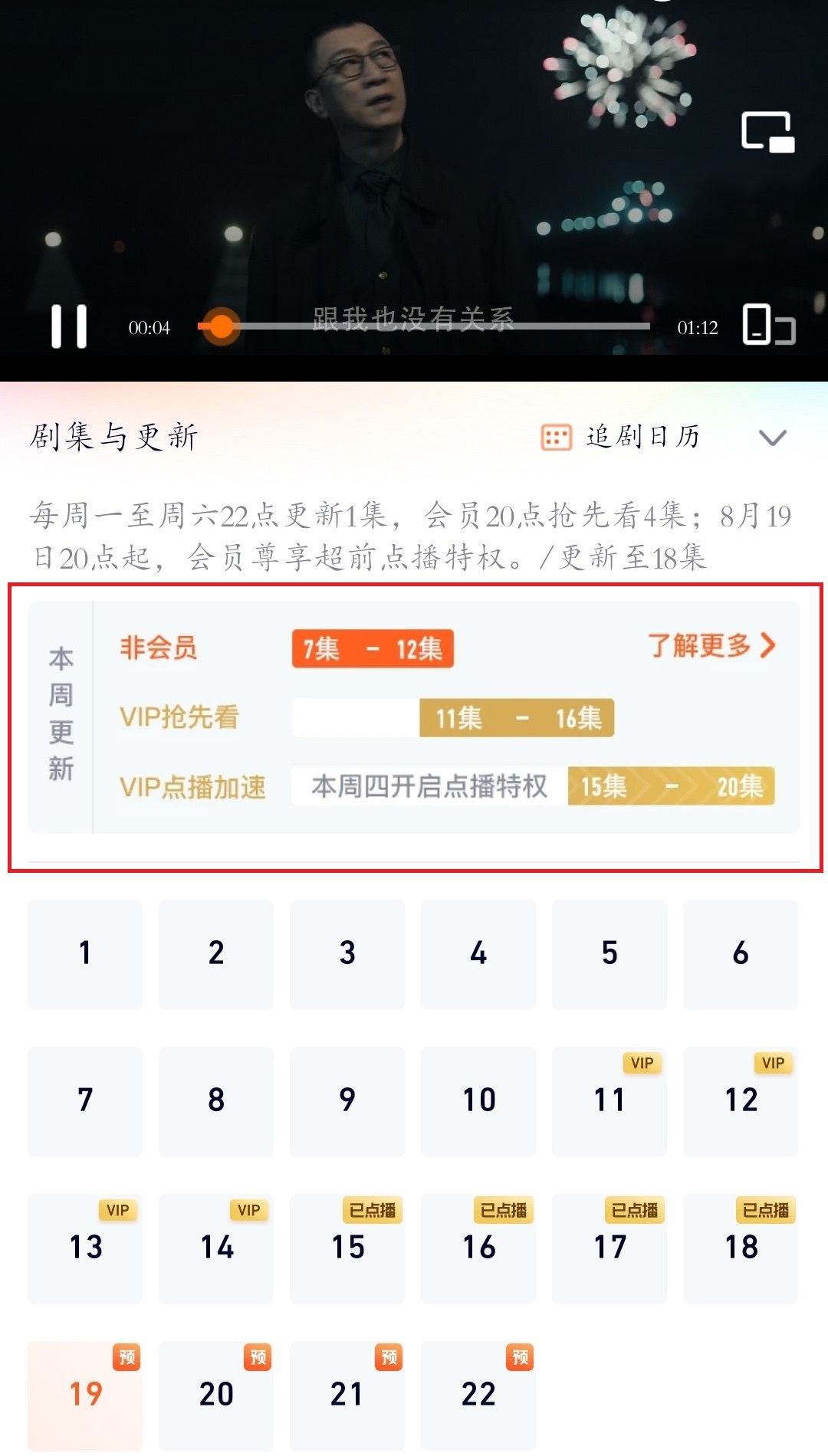Open VIP episode 13

[x=85, y=1248]
